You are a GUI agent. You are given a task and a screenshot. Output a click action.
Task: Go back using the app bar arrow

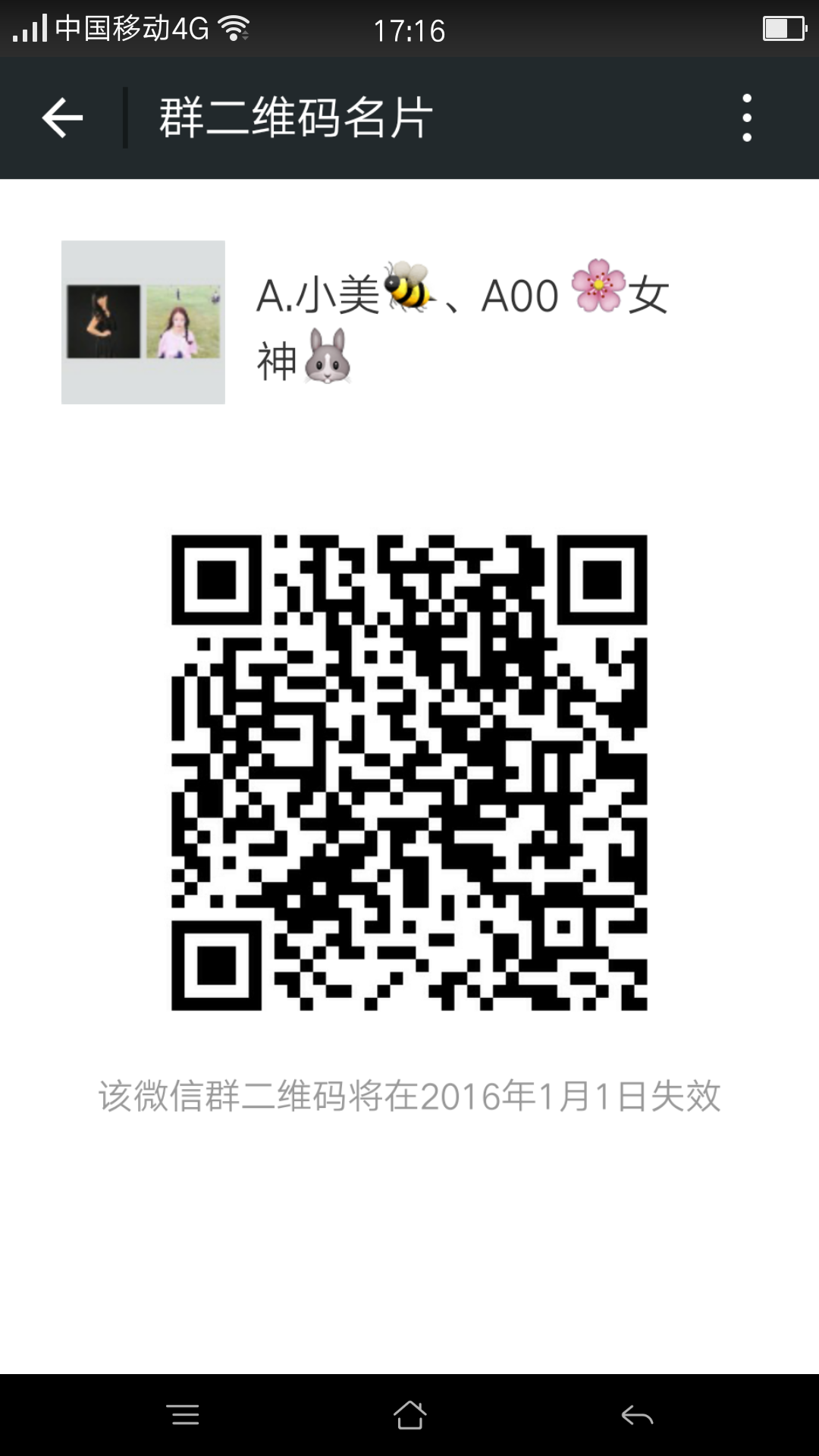(x=62, y=118)
